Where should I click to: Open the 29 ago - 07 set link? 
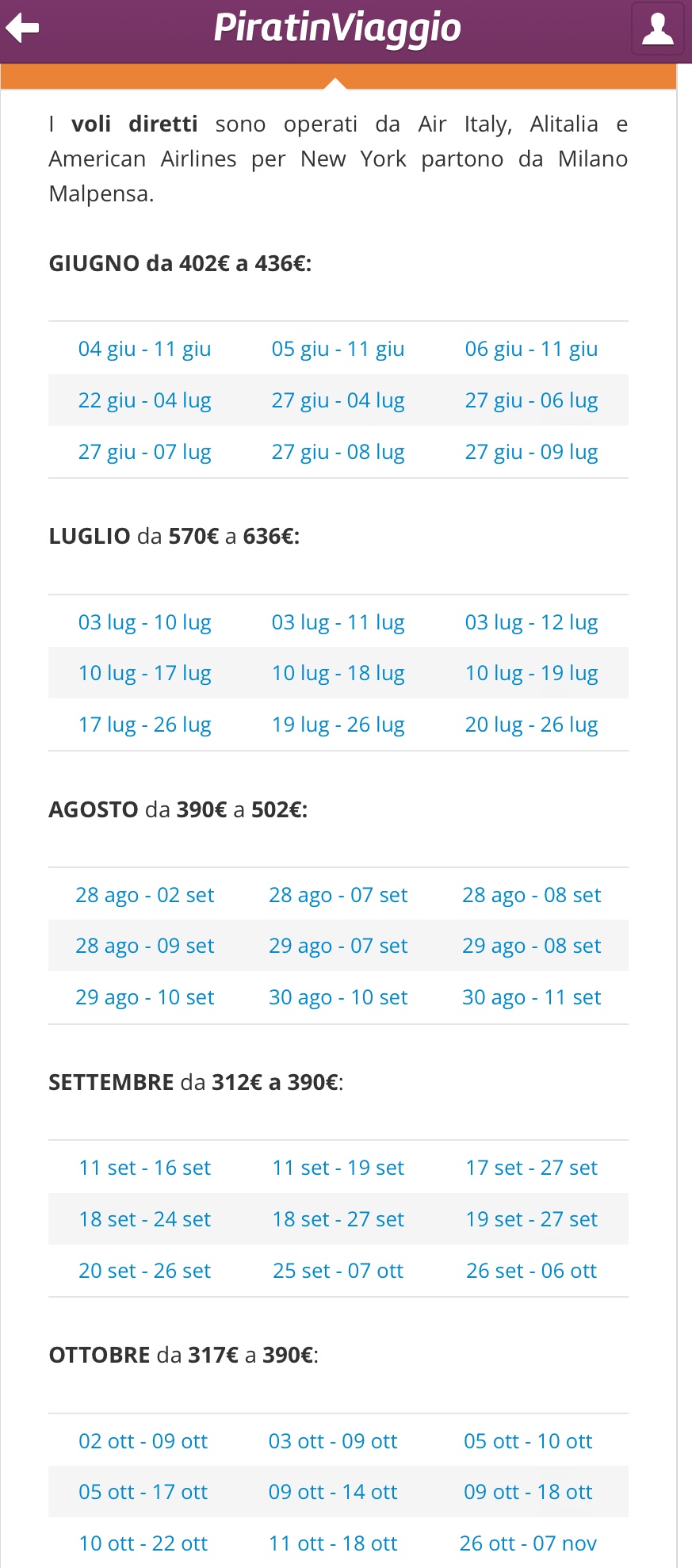coord(338,946)
